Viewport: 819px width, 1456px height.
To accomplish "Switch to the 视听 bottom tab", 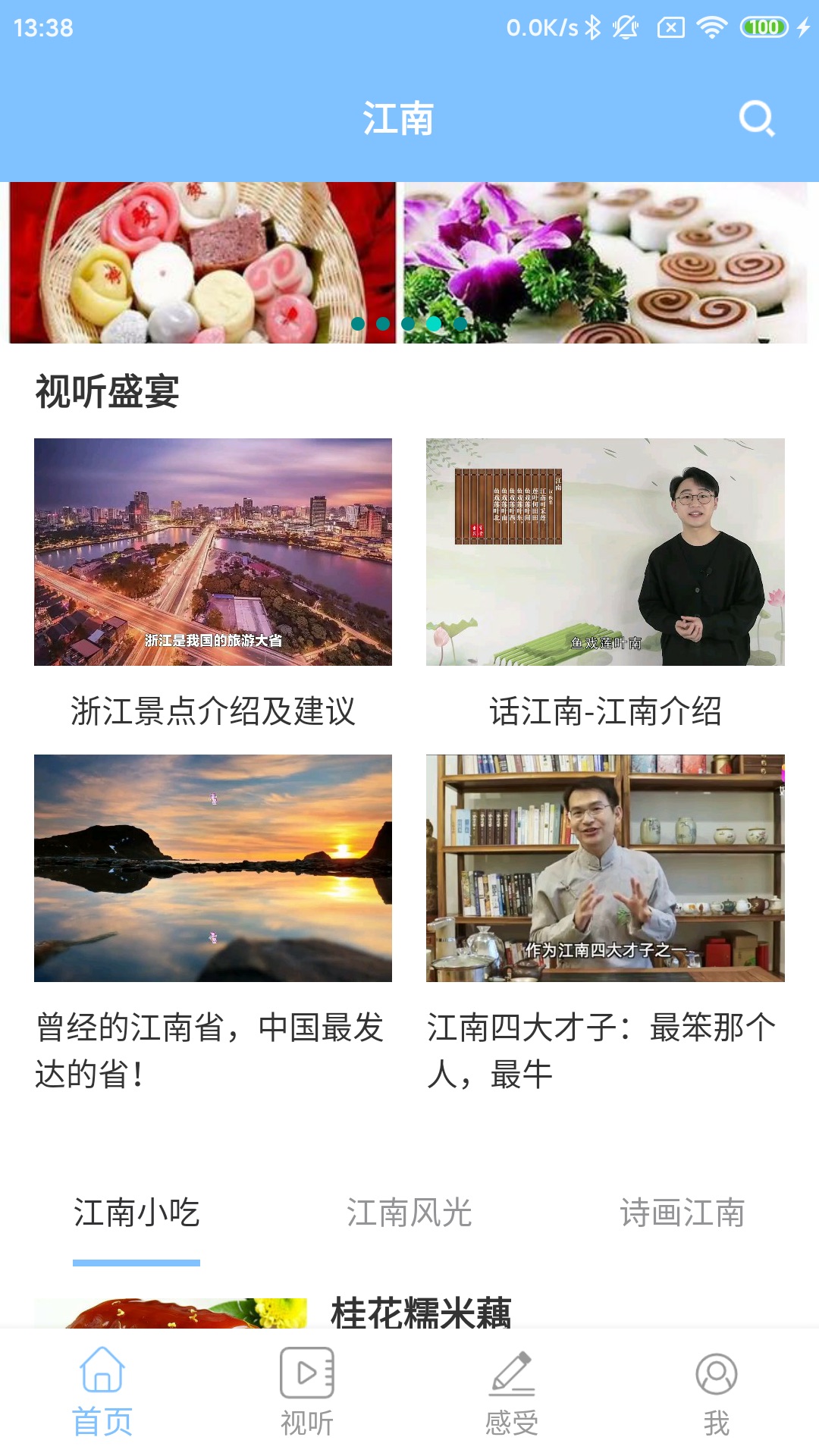I will click(307, 1392).
